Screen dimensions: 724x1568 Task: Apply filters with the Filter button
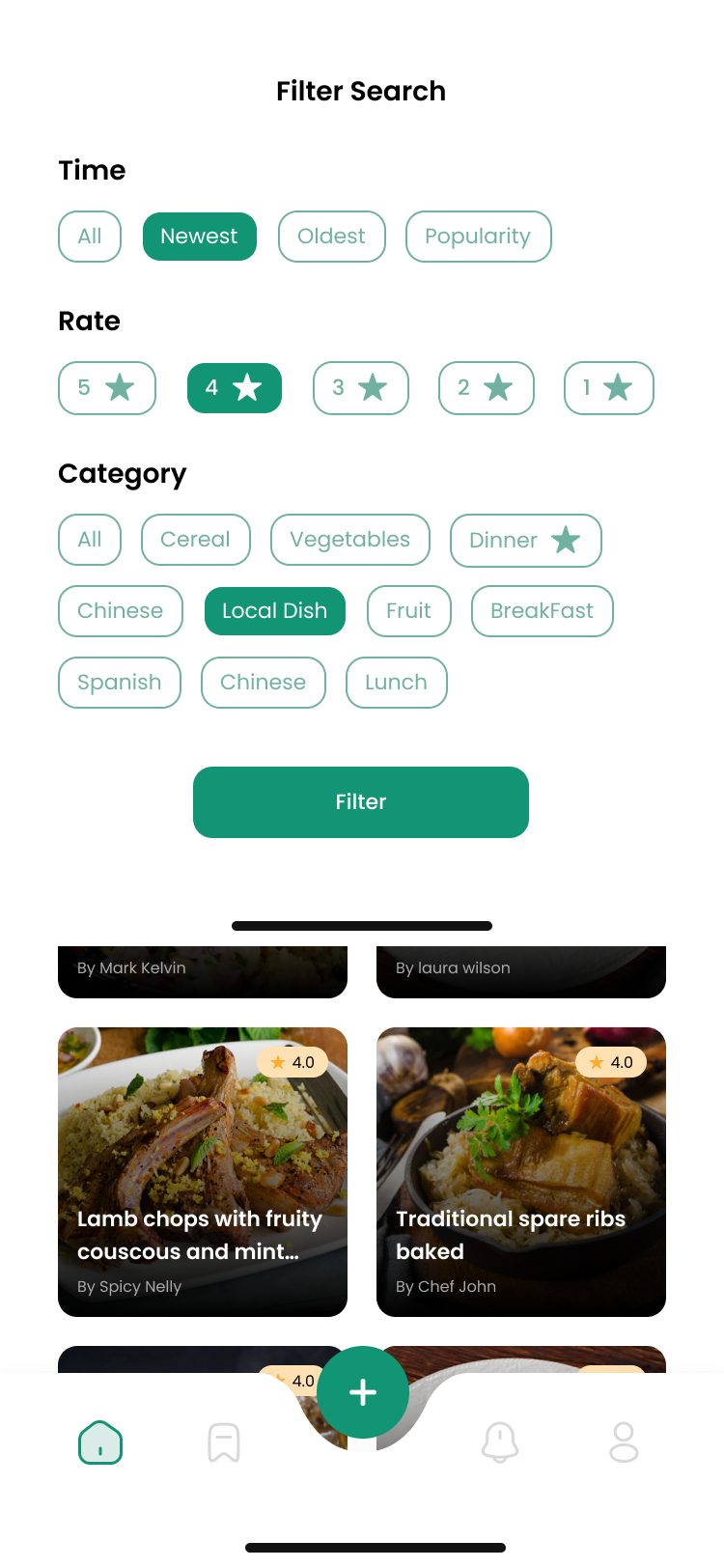pos(361,802)
